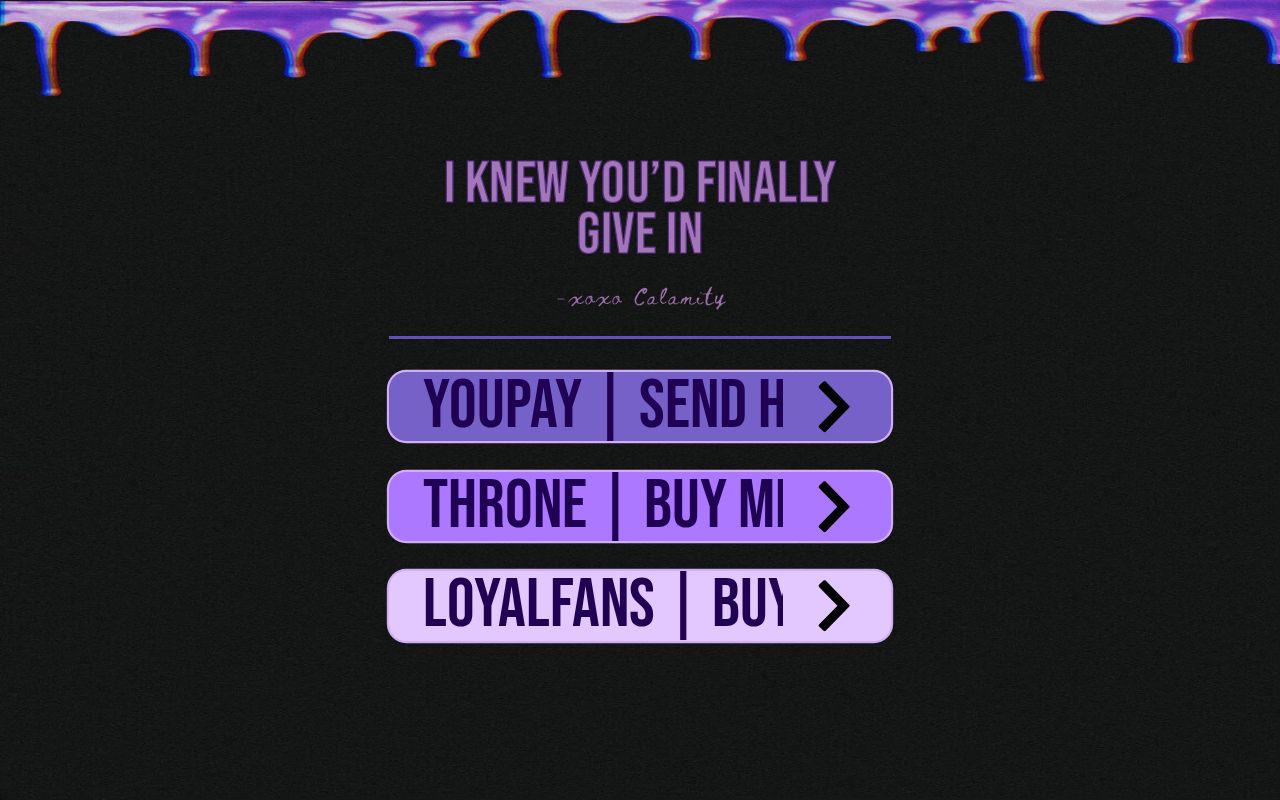This screenshot has width=1280, height=800.
Task: Open the LoyalFans link button
Action: tap(639, 606)
